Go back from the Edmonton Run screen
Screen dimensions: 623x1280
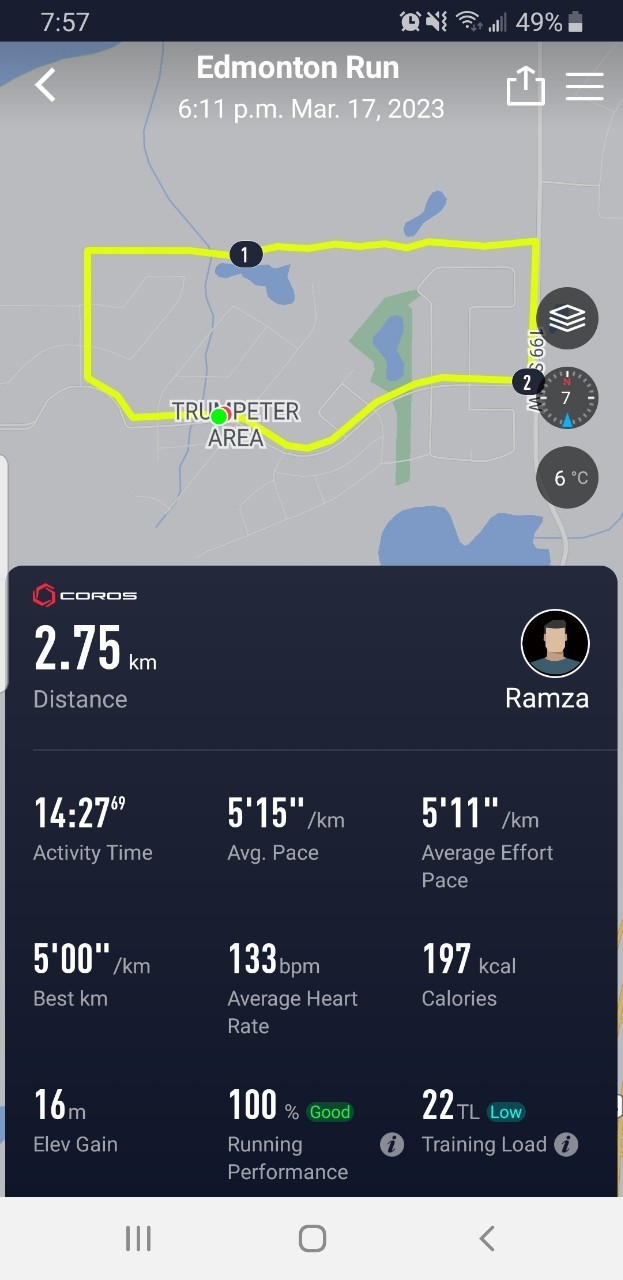pos(46,85)
